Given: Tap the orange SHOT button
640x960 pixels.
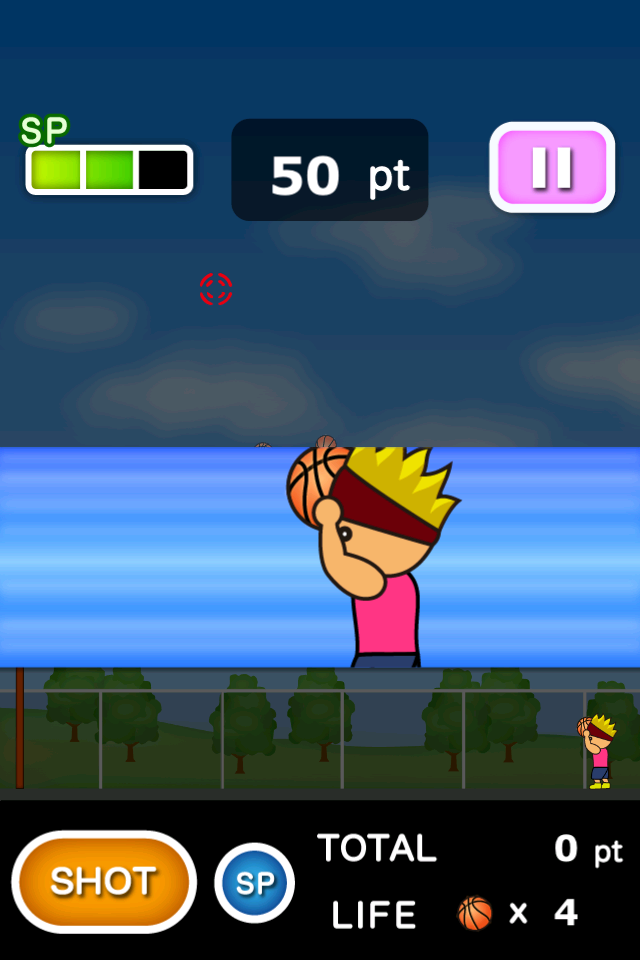Looking at the screenshot, I should coord(103,881).
